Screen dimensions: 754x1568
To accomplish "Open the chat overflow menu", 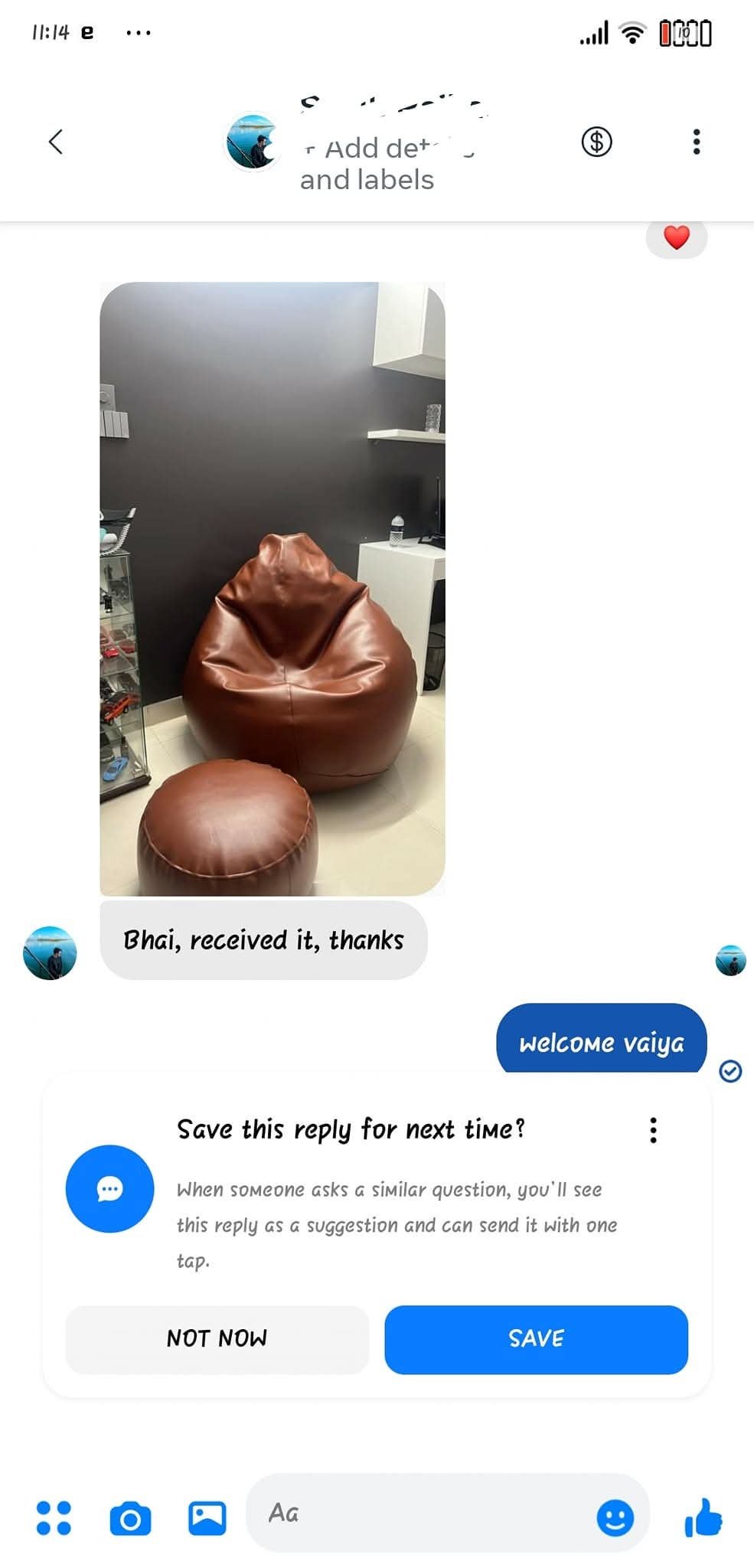I will 696,142.
